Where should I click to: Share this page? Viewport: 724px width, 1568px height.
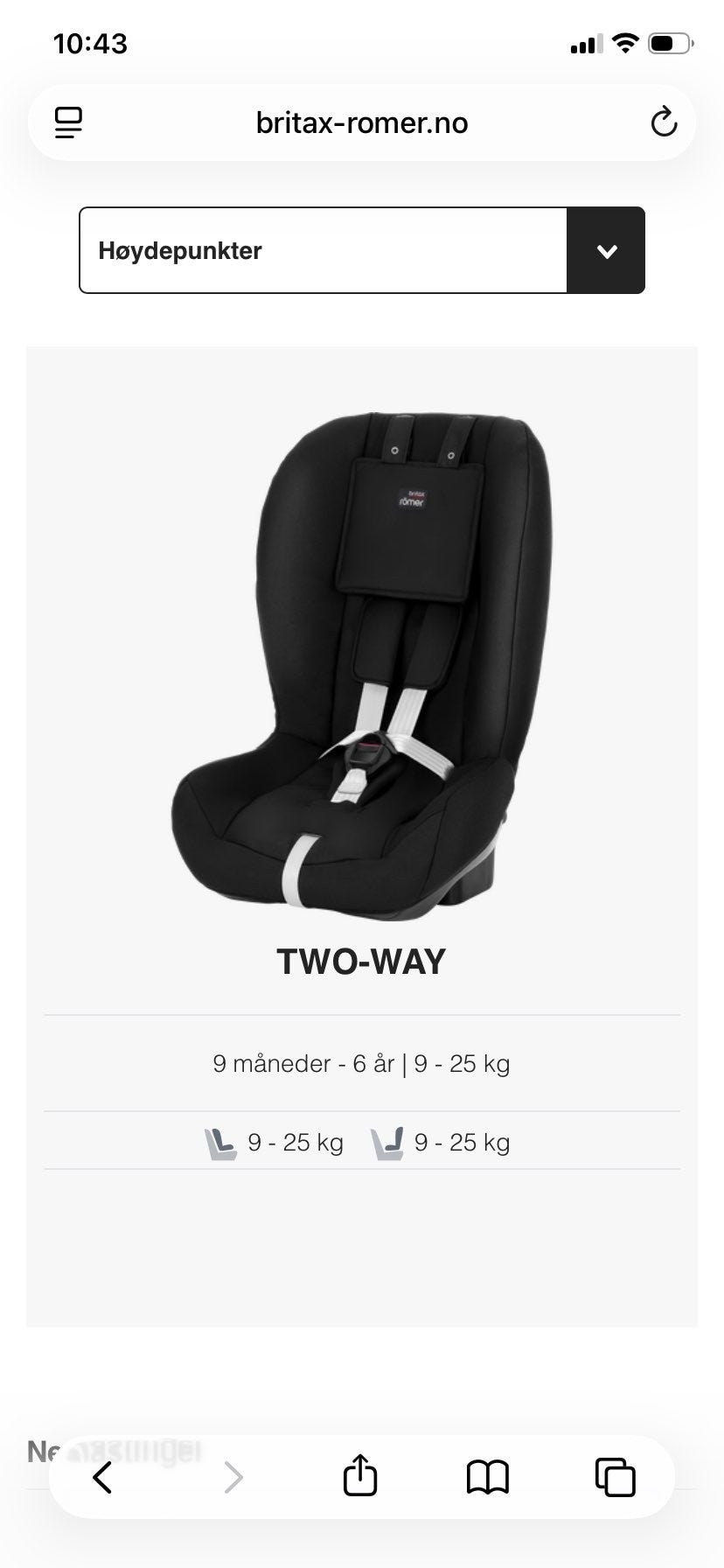360,1476
